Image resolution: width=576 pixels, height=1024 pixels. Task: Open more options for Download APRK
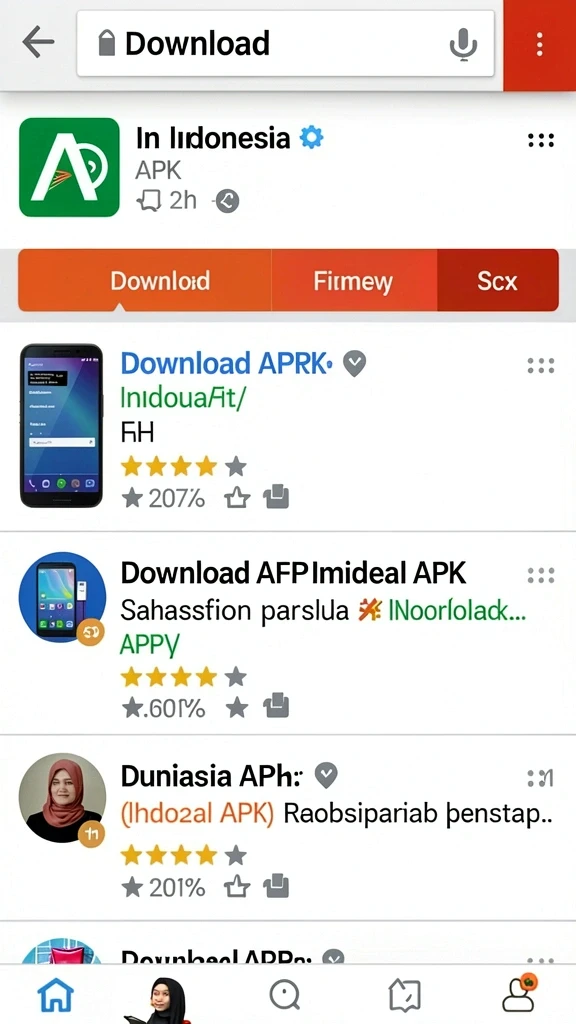541,366
